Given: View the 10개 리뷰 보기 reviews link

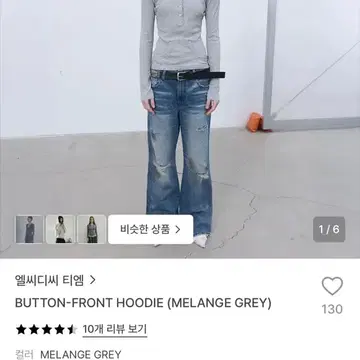Looking at the screenshot, I should (115, 330).
